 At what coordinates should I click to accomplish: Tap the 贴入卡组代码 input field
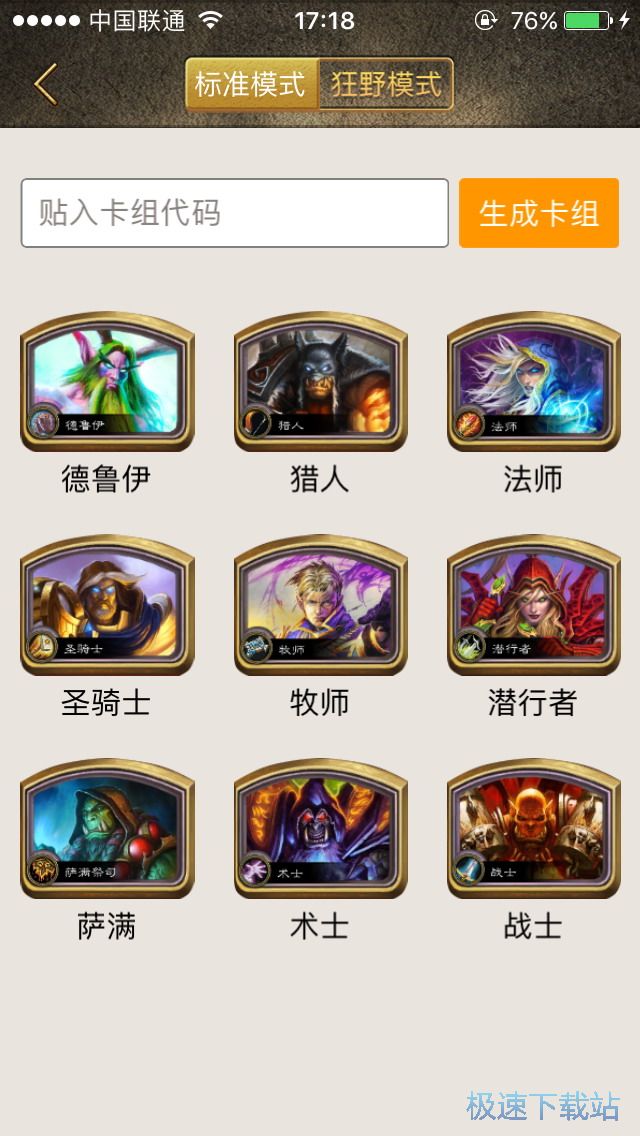coord(234,213)
